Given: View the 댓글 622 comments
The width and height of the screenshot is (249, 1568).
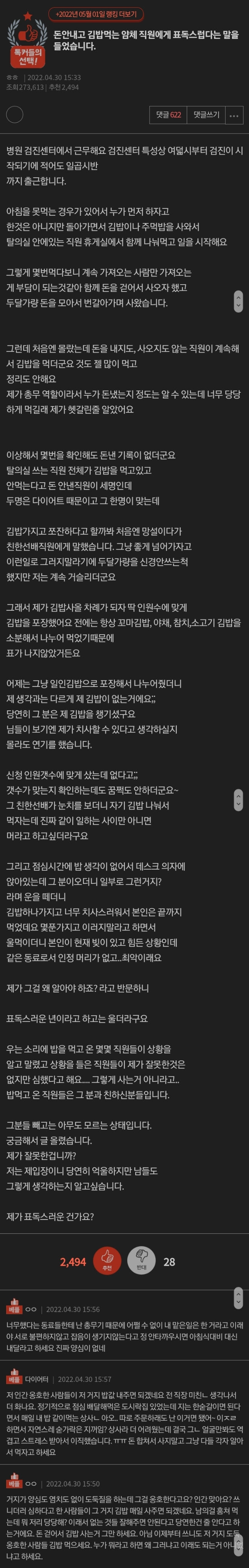Looking at the screenshot, I should click(x=168, y=115).
